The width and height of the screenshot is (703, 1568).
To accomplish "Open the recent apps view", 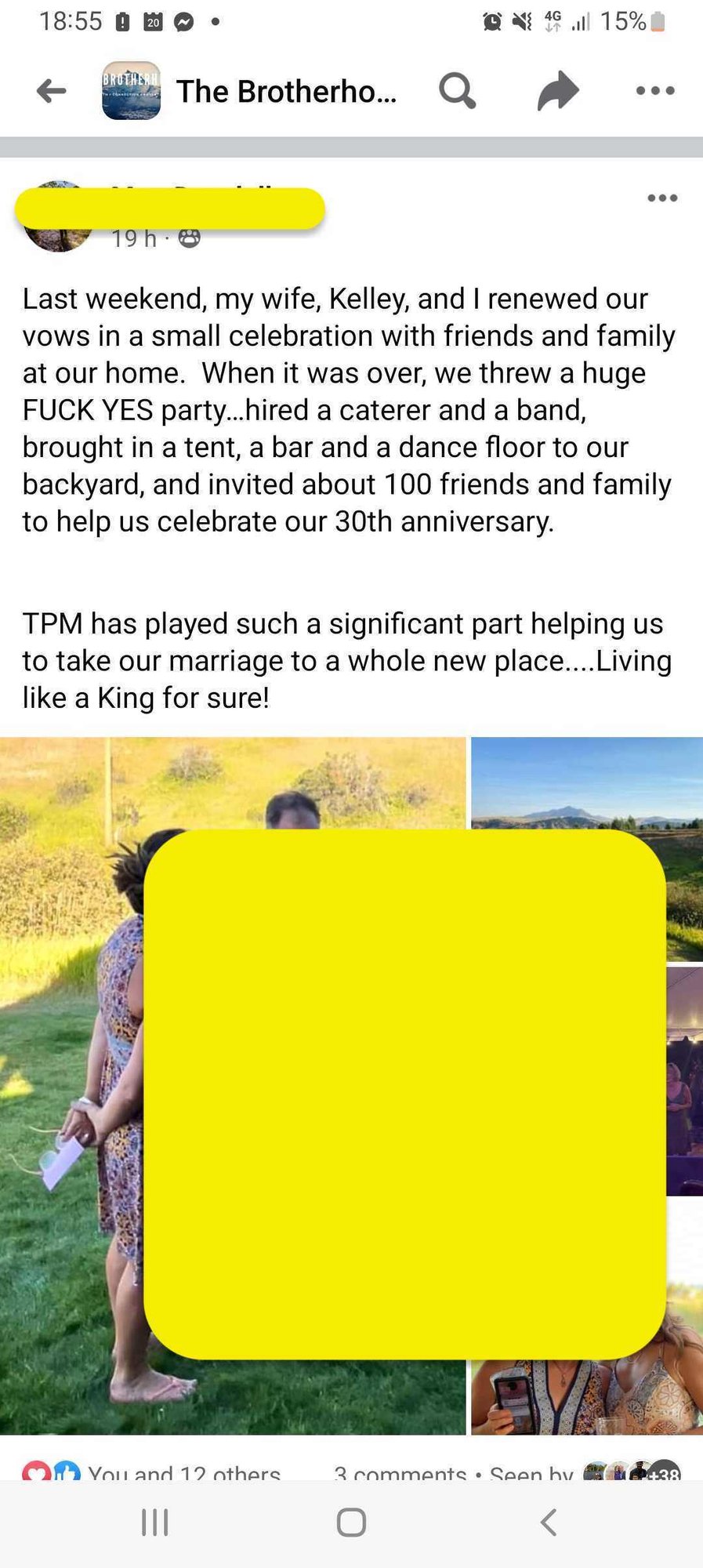I will [x=154, y=1523].
